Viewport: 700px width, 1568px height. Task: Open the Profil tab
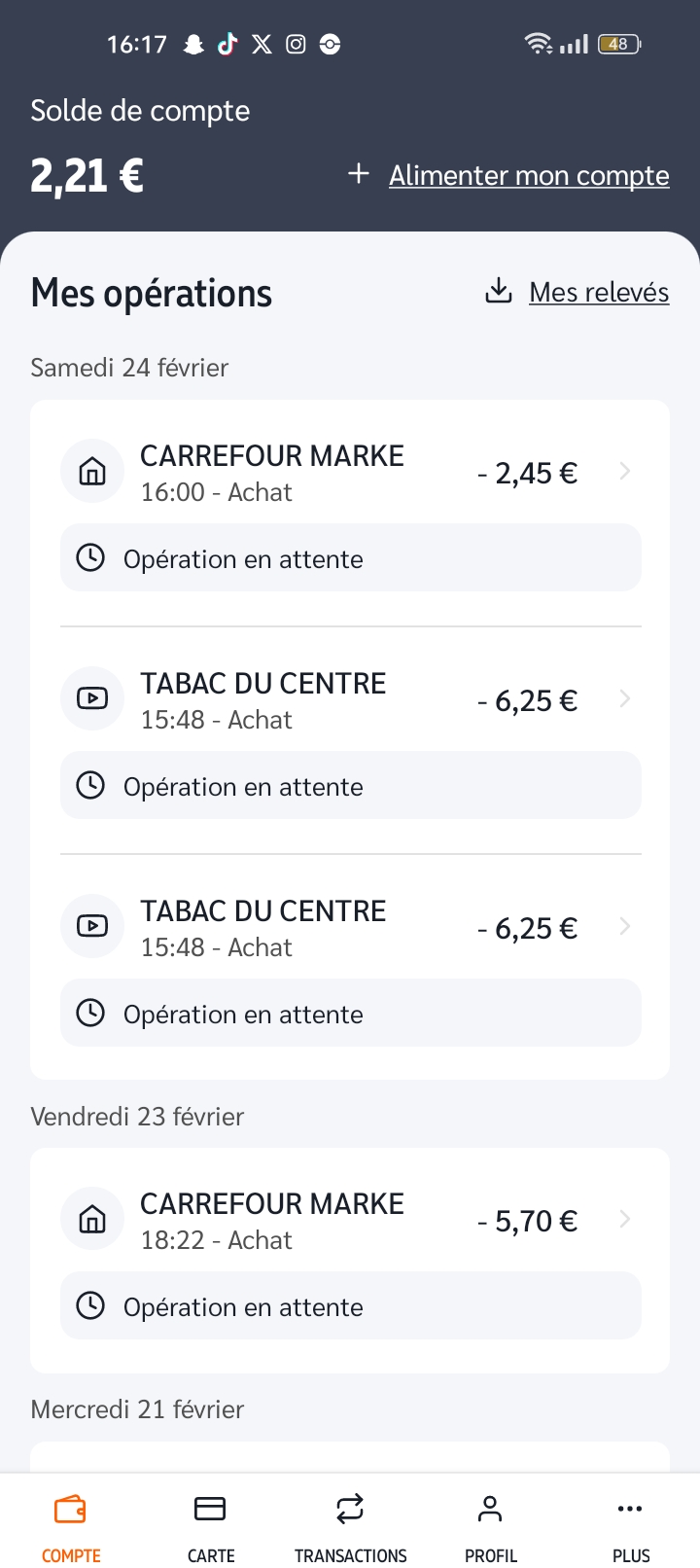pos(490,1523)
